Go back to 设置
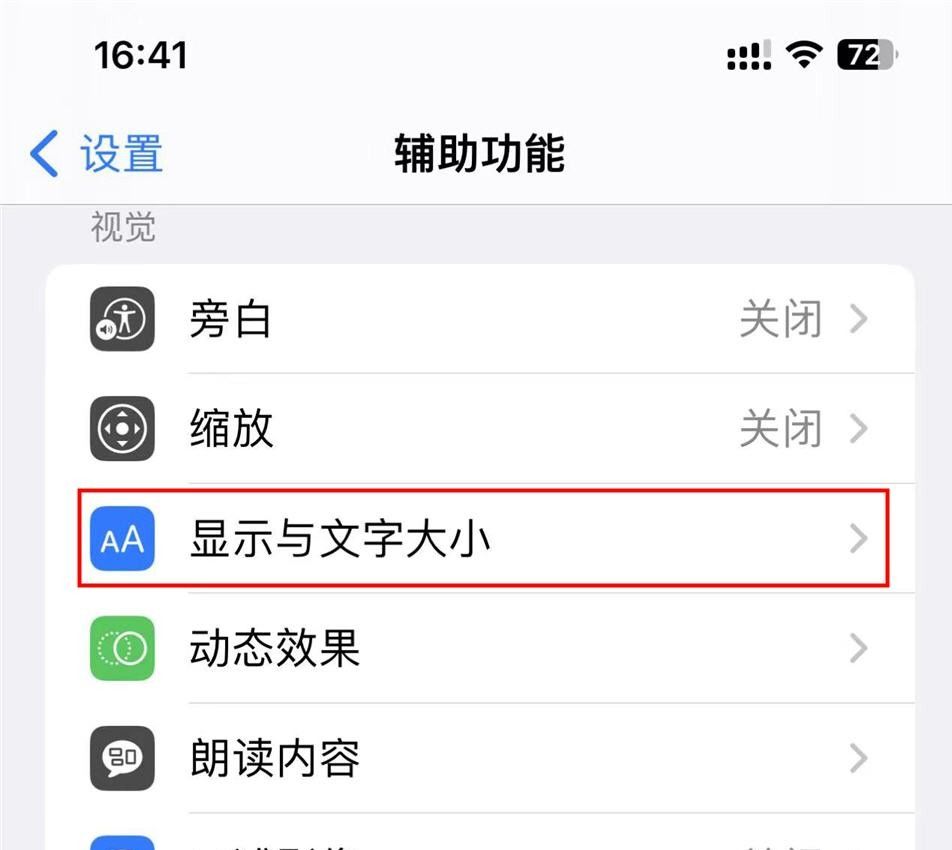 pyautogui.click(x=98, y=155)
